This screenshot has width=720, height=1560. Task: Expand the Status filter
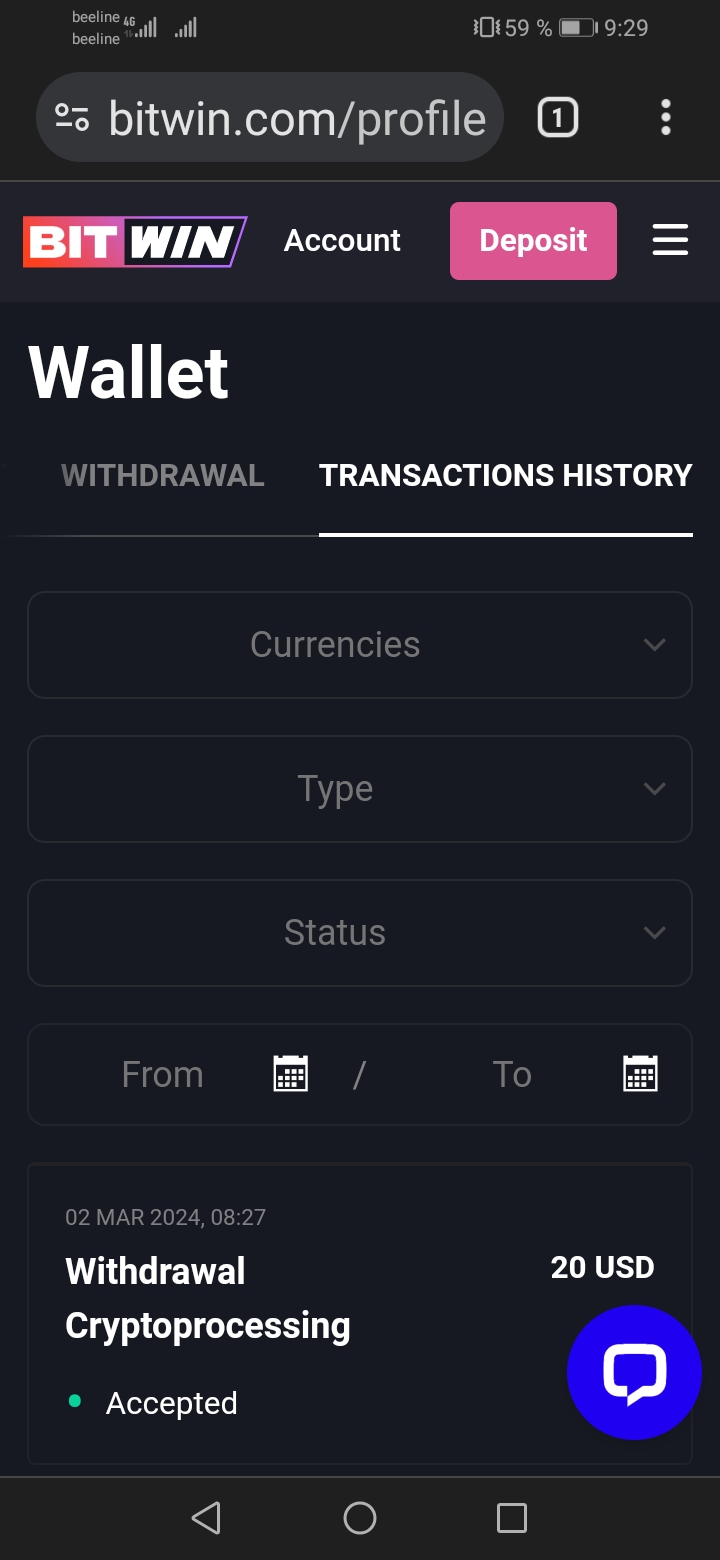[359, 932]
